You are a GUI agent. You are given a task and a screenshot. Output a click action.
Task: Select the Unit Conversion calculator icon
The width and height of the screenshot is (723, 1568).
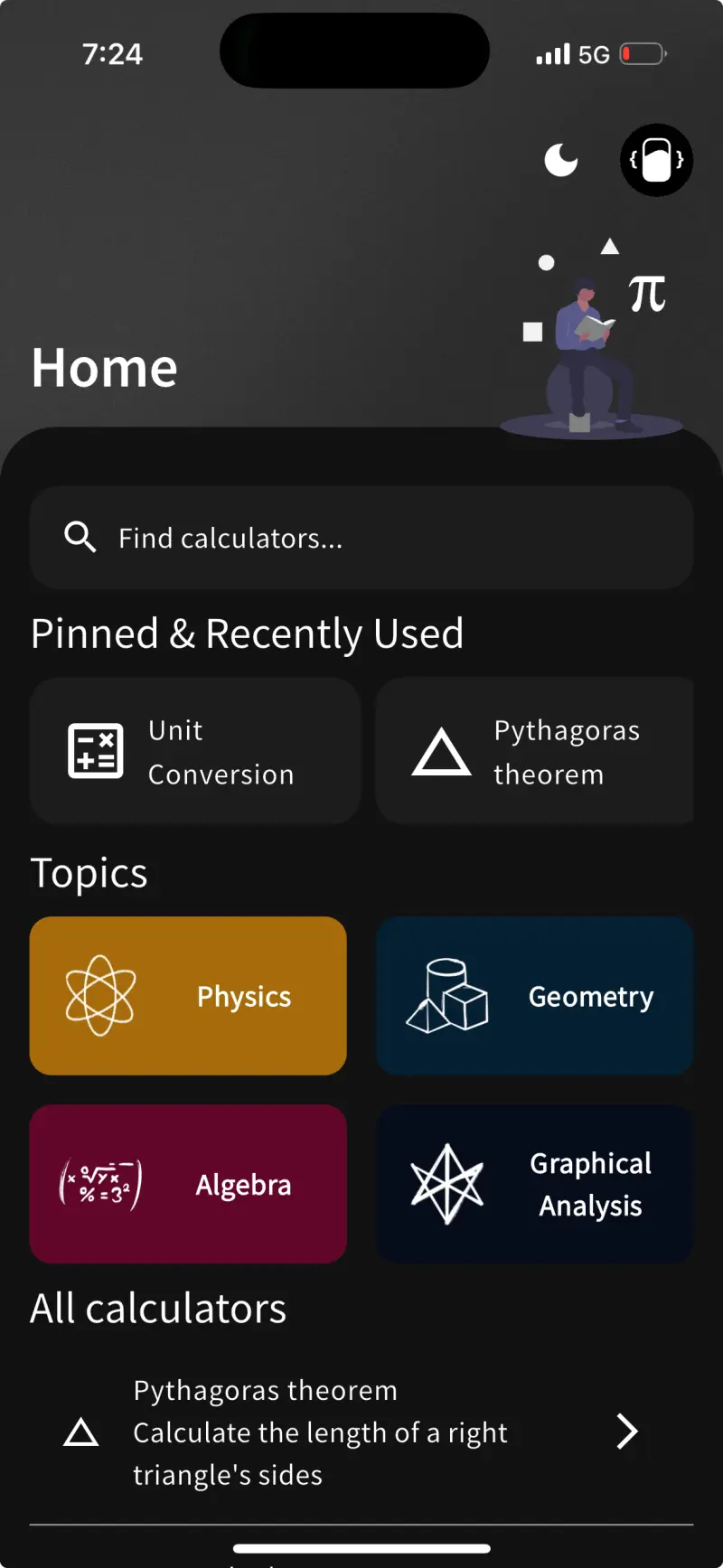pos(97,751)
